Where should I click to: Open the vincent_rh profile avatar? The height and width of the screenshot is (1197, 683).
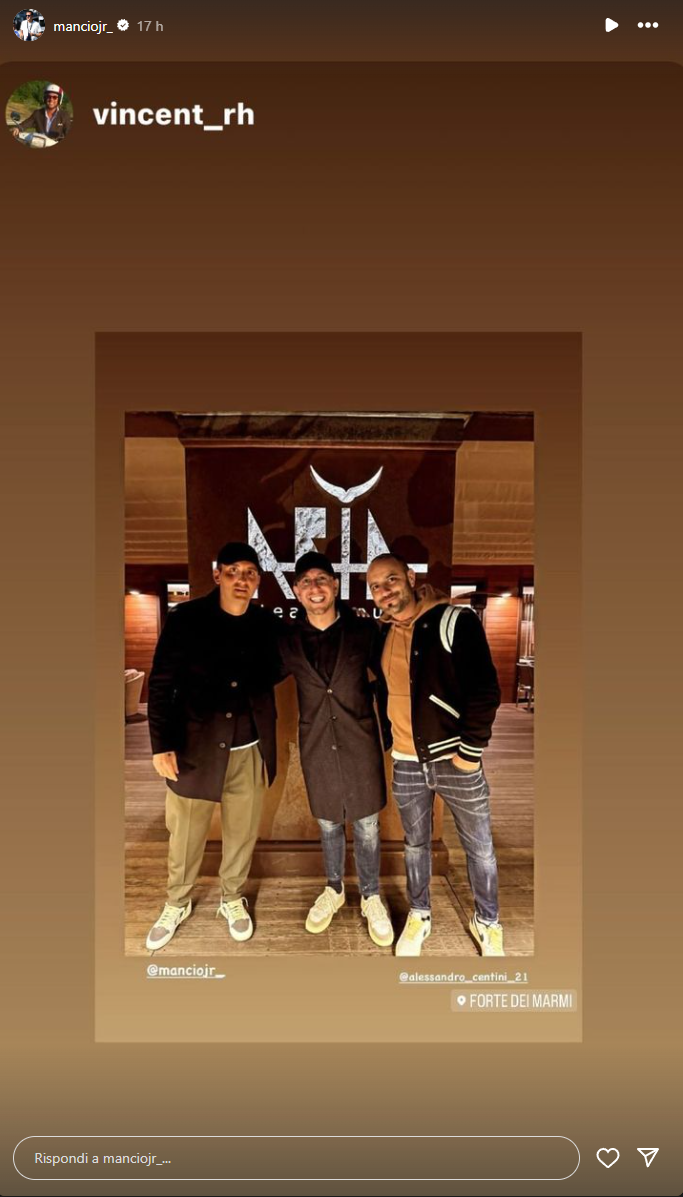pyautogui.click(x=40, y=114)
